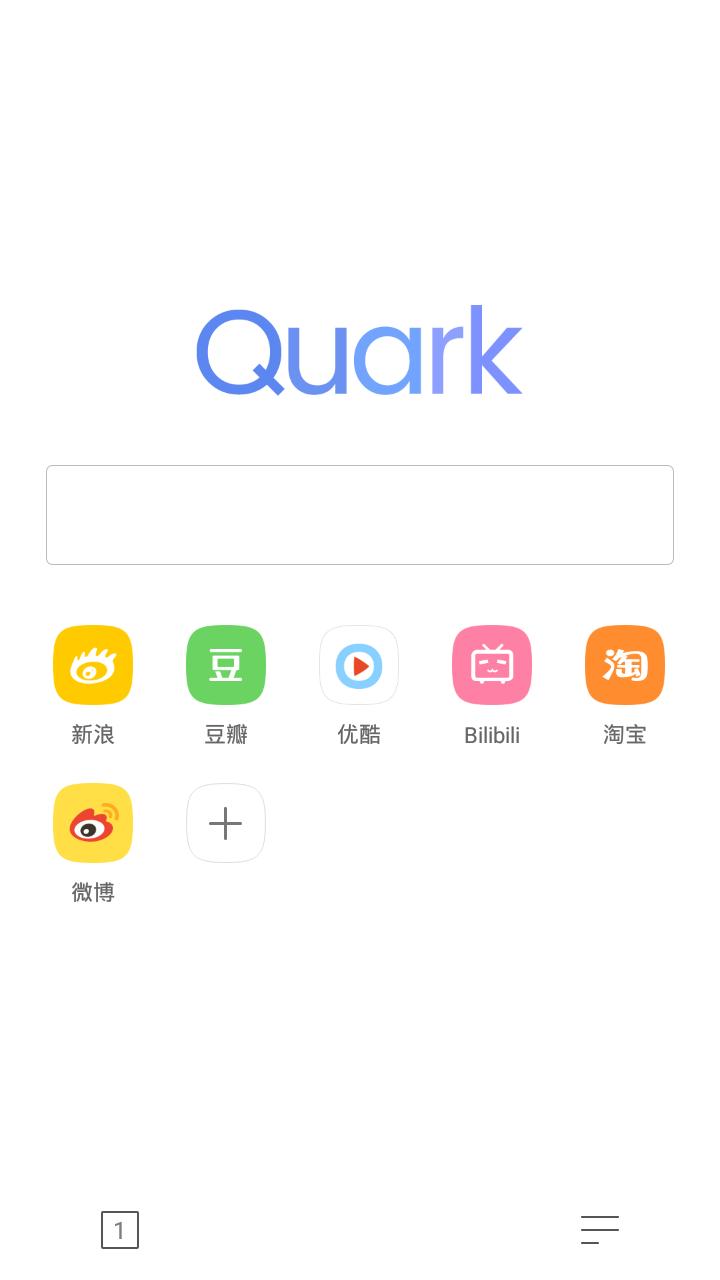Image resolution: width=720 pixels, height=1280 pixels.
Task: Launch the 豆瓣 shortcut
Action: (x=226, y=665)
